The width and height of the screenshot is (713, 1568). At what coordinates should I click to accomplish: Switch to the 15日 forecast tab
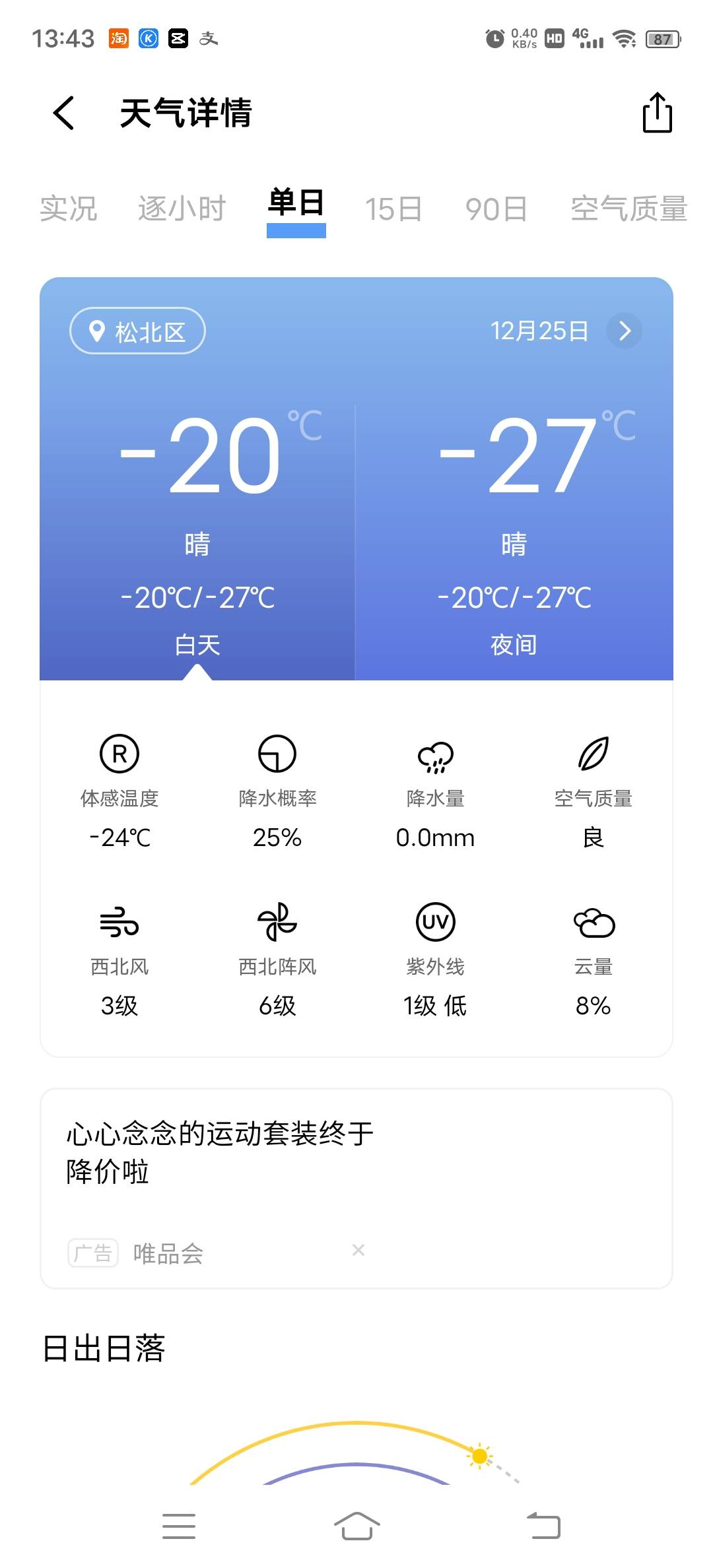pos(393,208)
